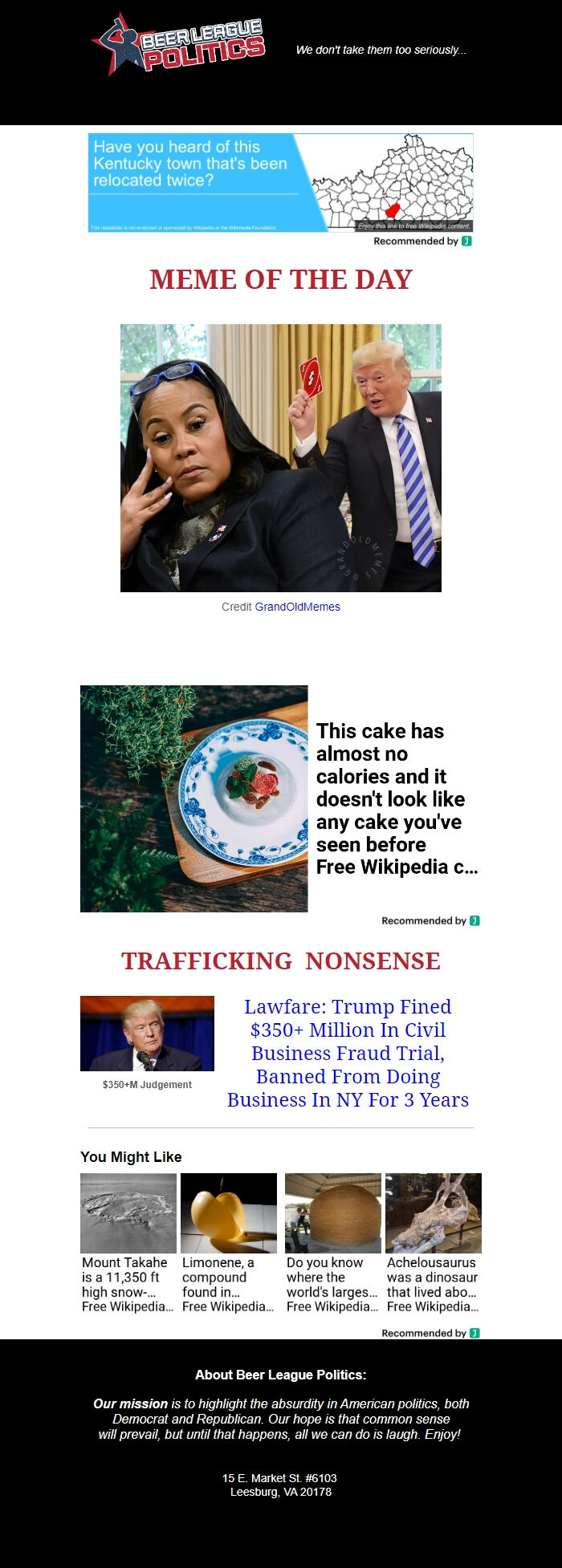The width and height of the screenshot is (562, 1568).
Task: Open the GrandOldMemes credit link
Action: (x=297, y=607)
